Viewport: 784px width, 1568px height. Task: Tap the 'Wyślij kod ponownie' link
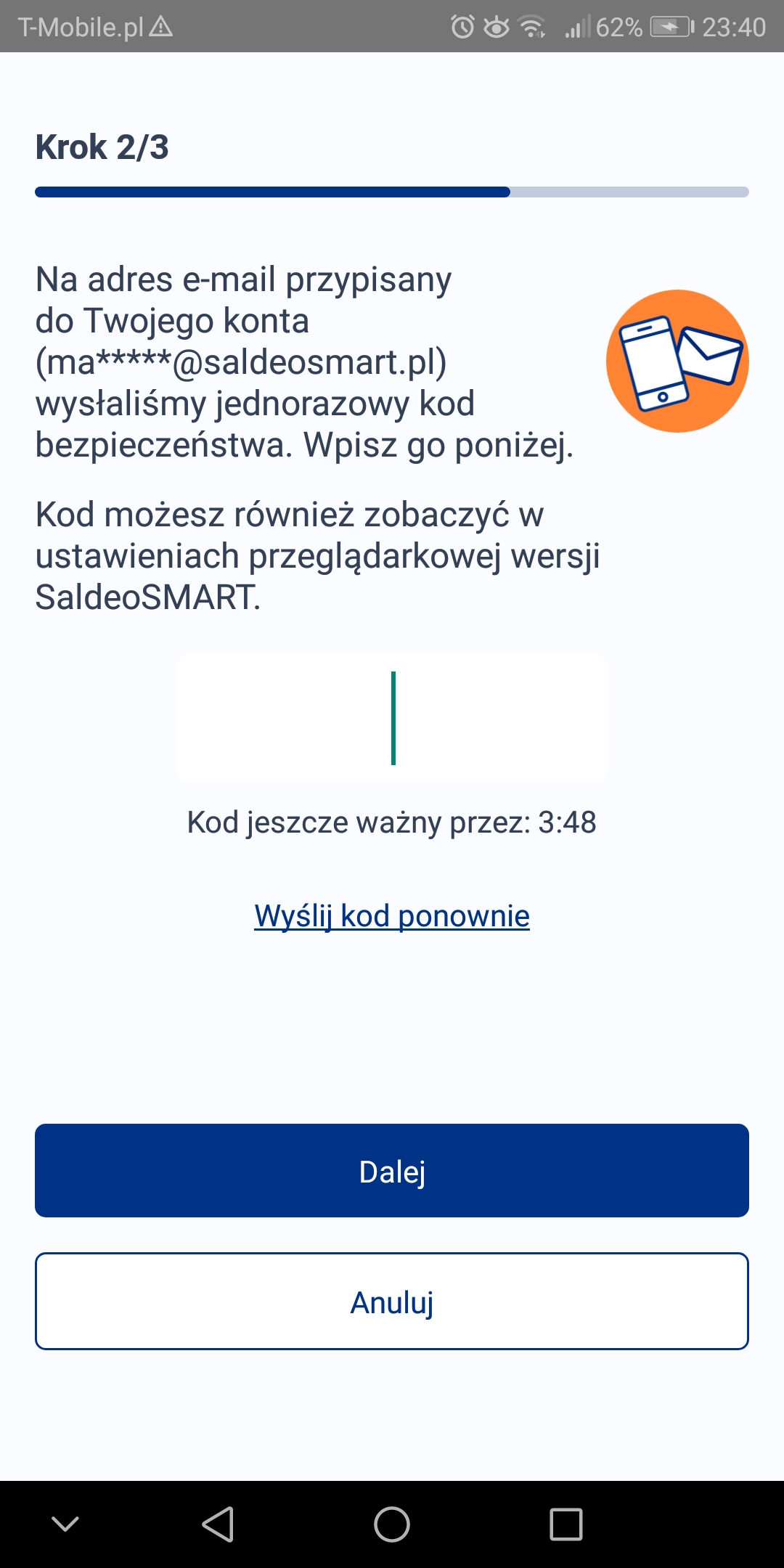(x=392, y=916)
